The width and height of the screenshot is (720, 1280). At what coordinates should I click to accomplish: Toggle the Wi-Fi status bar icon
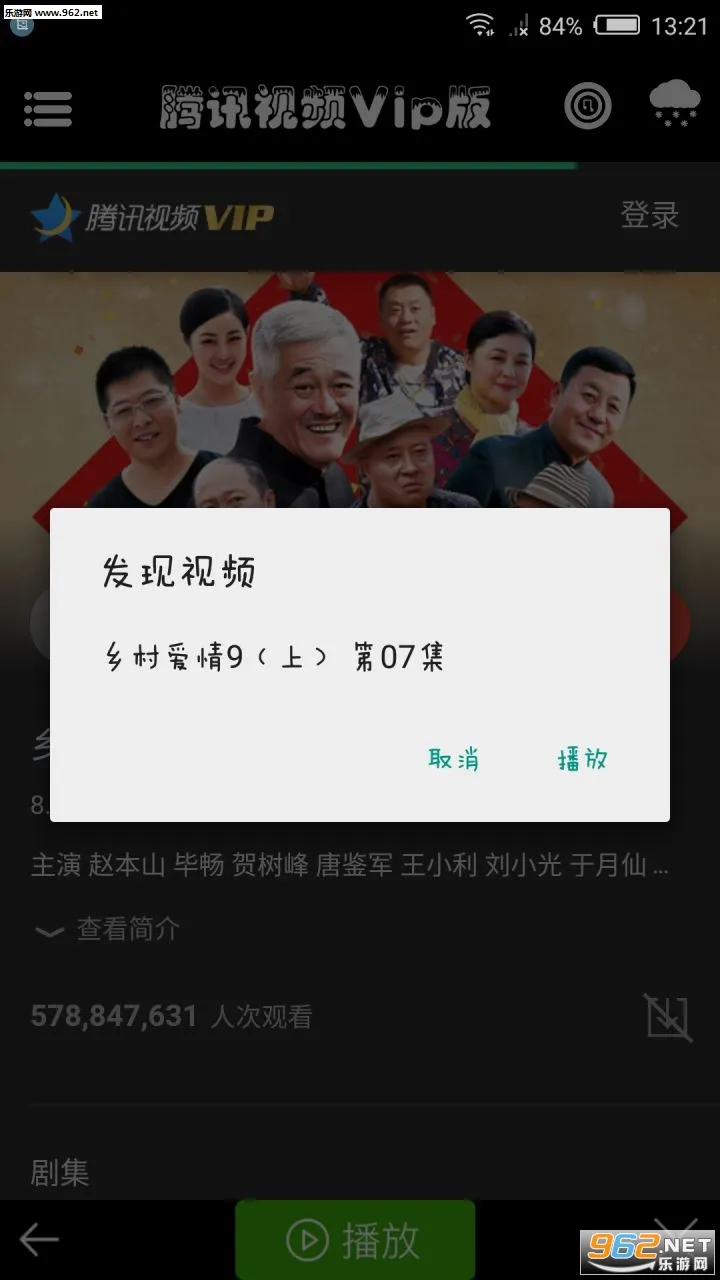point(484,27)
